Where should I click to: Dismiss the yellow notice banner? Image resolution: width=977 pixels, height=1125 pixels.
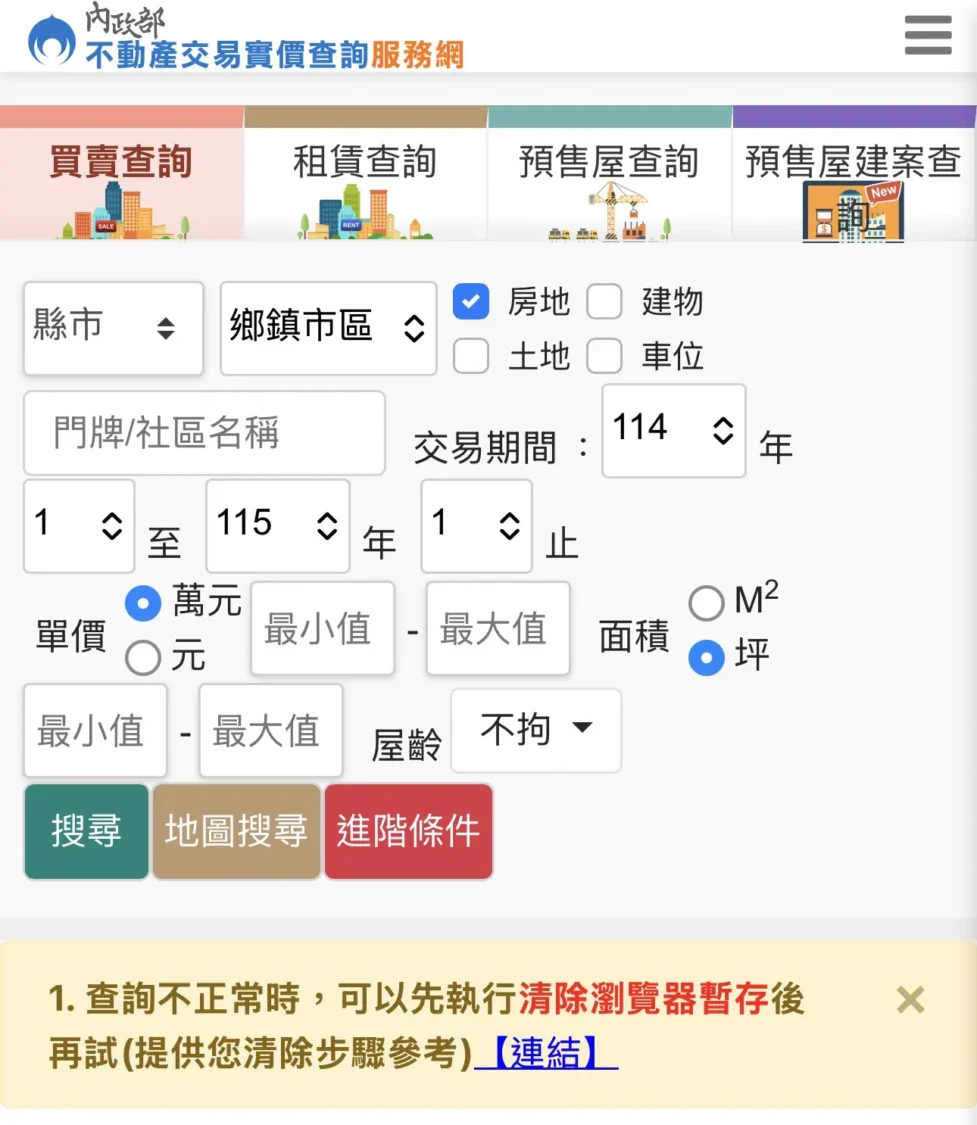910,999
